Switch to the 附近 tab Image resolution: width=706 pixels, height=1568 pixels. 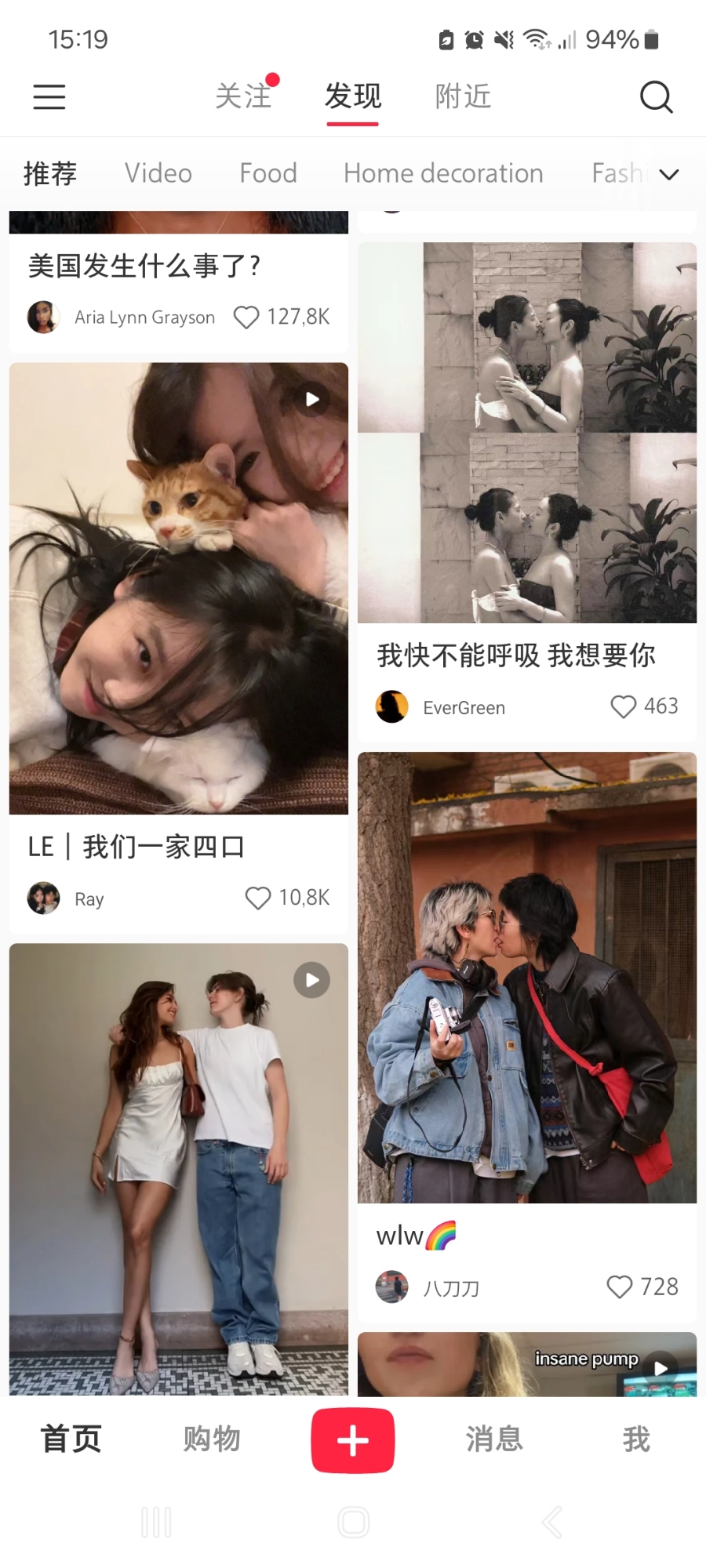(463, 96)
